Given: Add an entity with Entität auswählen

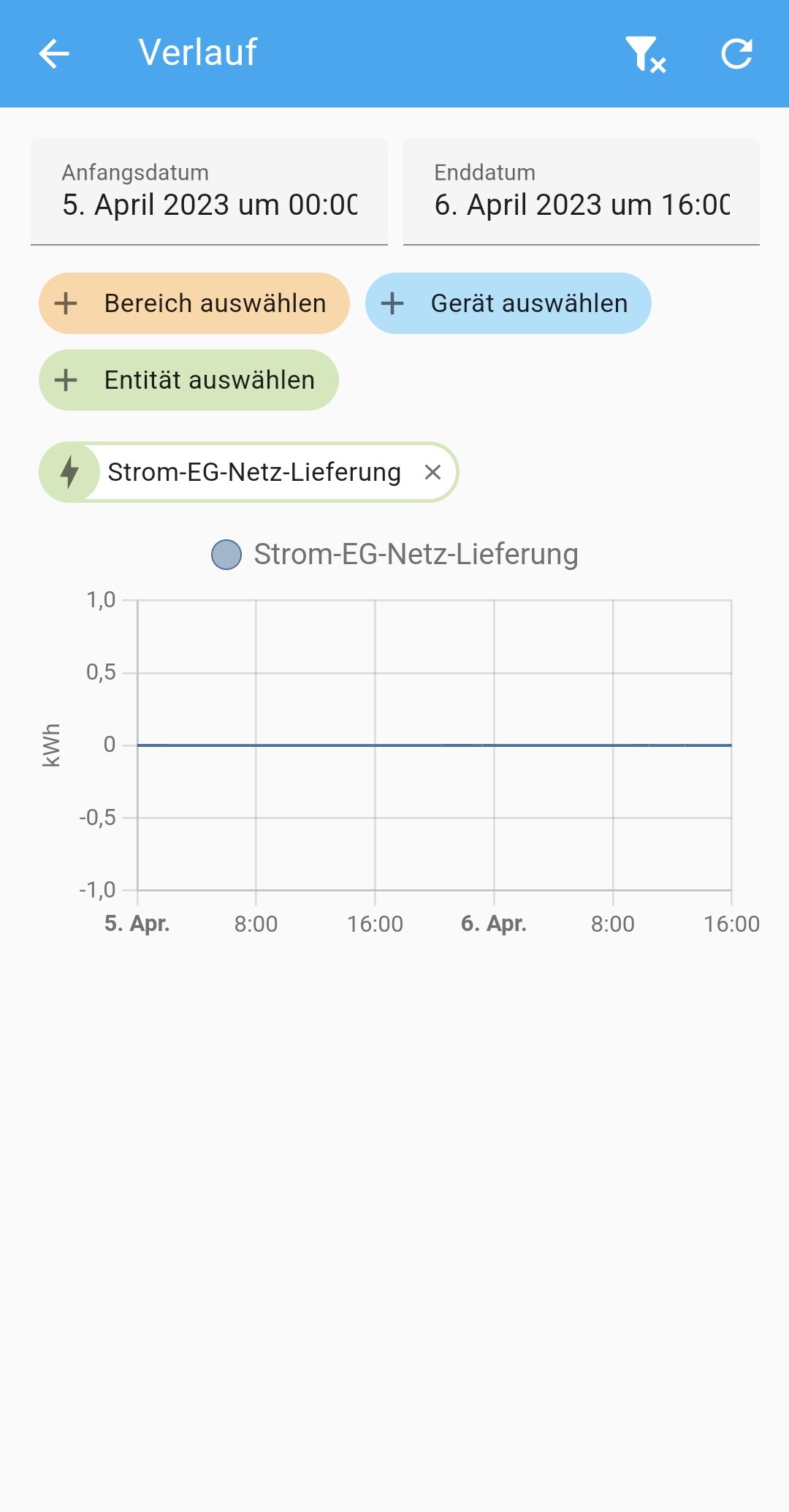Looking at the screenshot, I should 188,380.
